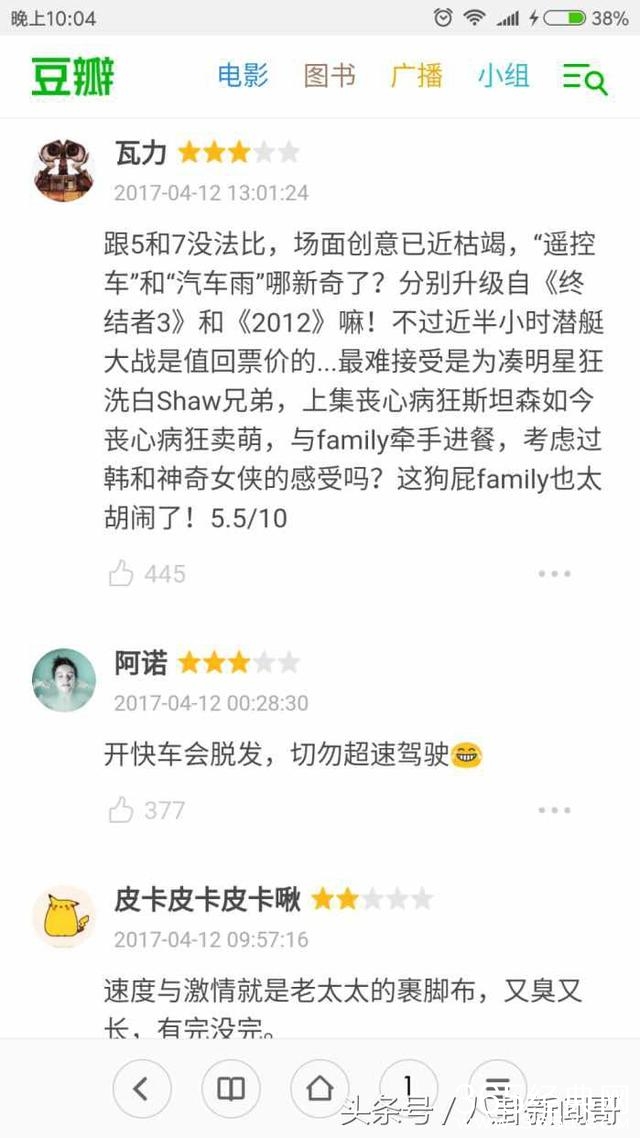Open more options on 阿诺's review

(x=554, y=810)
